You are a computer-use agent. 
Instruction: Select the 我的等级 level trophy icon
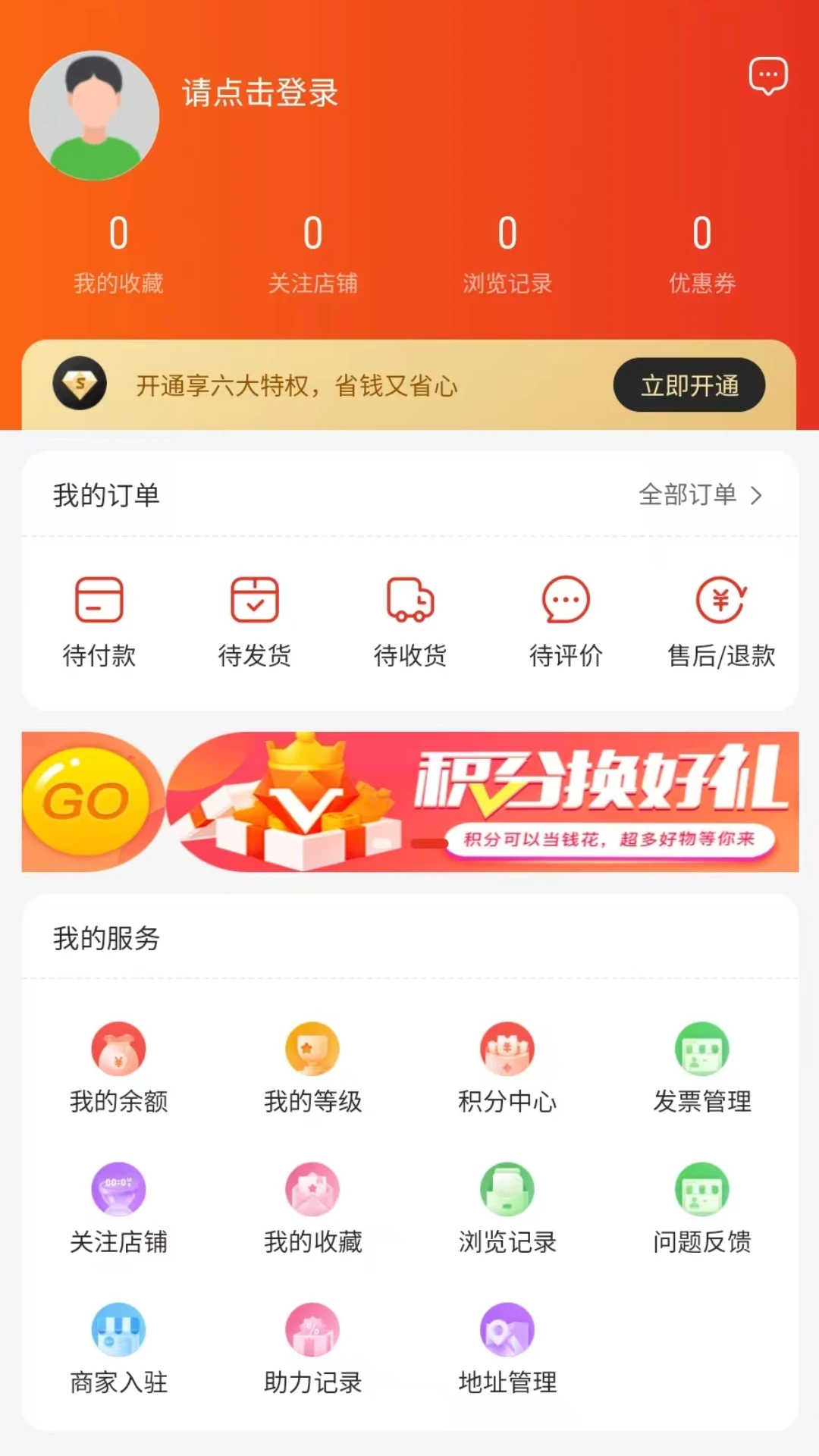(312, 1050)
